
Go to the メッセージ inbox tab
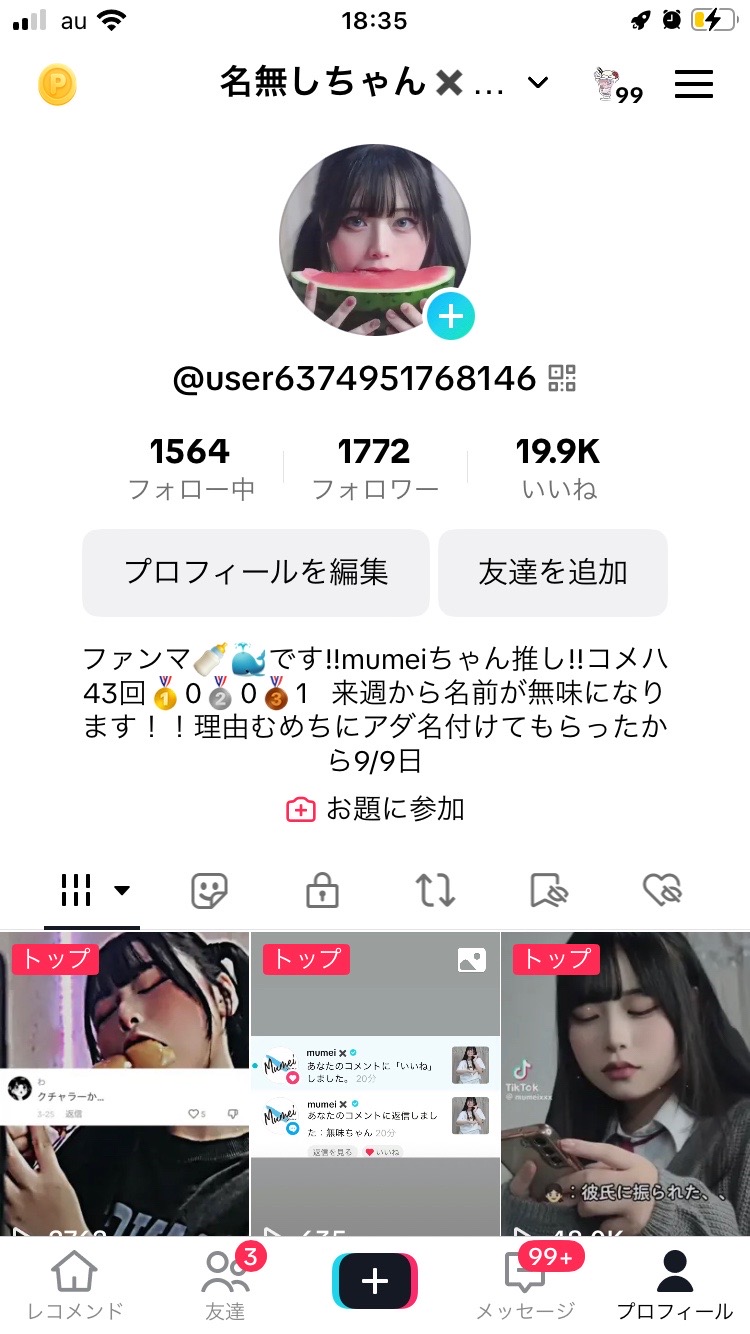tap(526, 1285)
